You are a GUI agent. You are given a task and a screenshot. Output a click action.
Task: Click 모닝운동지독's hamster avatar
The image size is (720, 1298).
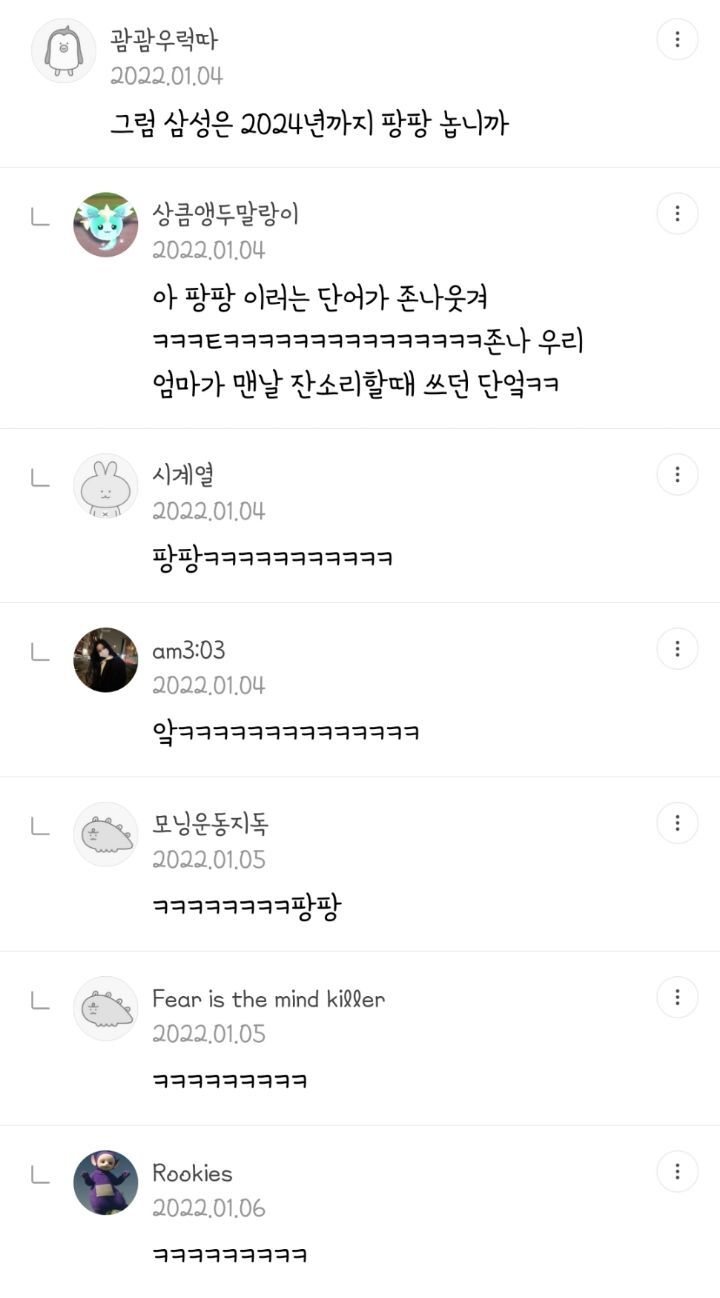point(105,834)
